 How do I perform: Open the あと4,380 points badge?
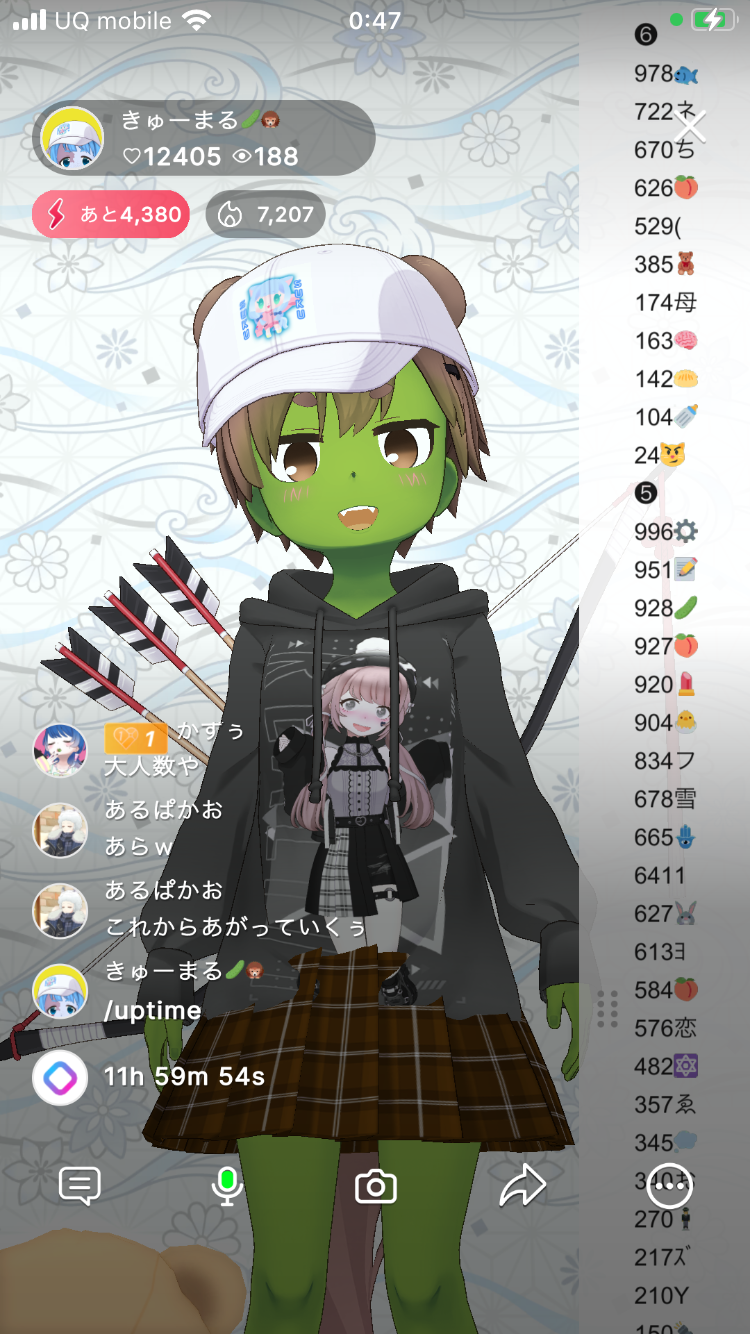tap(111, 214)
